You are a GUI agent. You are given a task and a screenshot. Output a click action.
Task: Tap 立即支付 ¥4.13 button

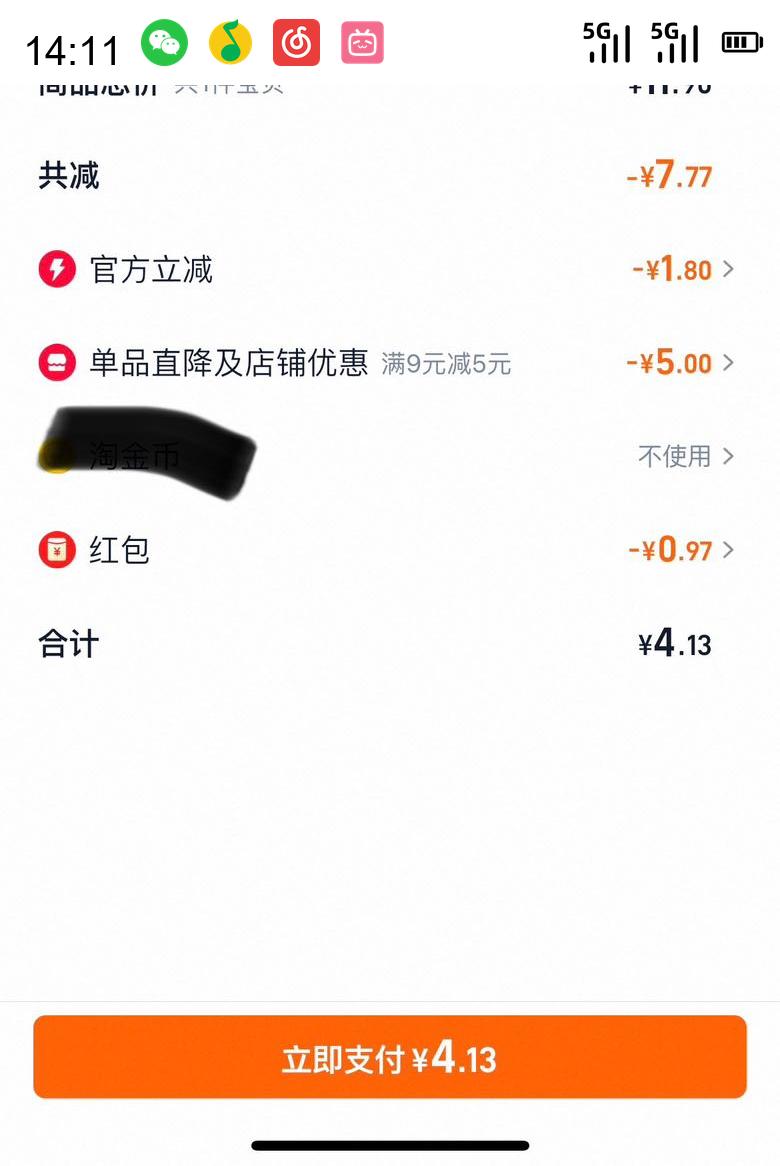coord(390,1058)
